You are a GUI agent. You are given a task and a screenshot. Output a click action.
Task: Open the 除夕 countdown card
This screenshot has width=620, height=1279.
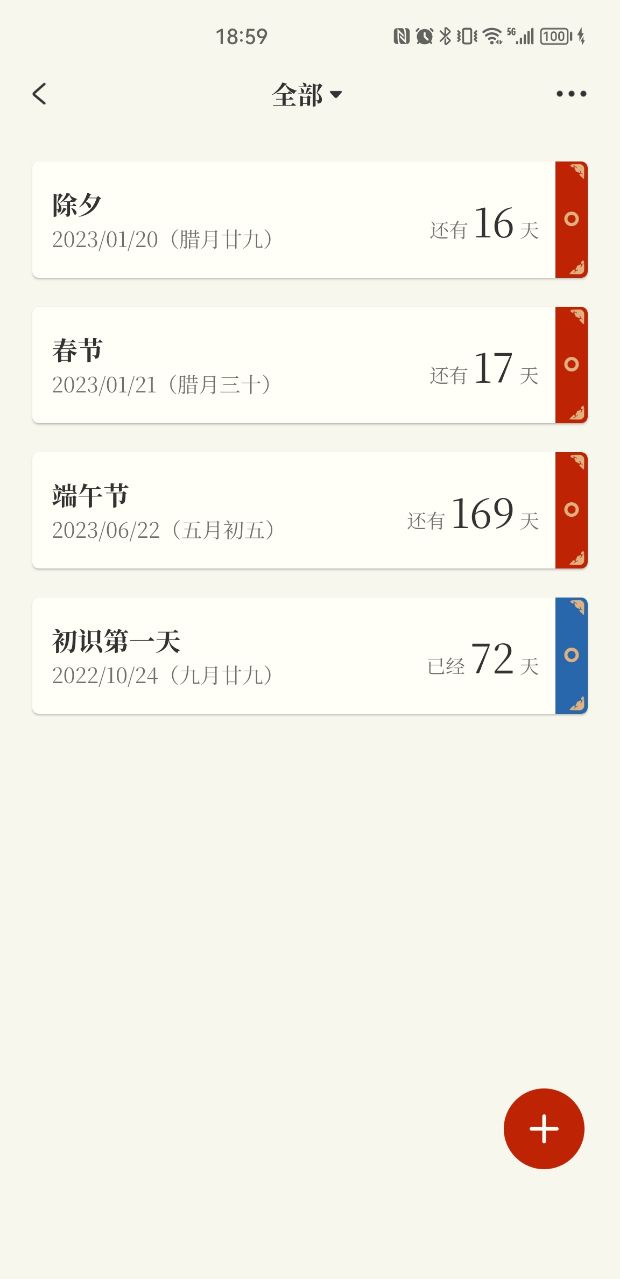pos(310,220)
